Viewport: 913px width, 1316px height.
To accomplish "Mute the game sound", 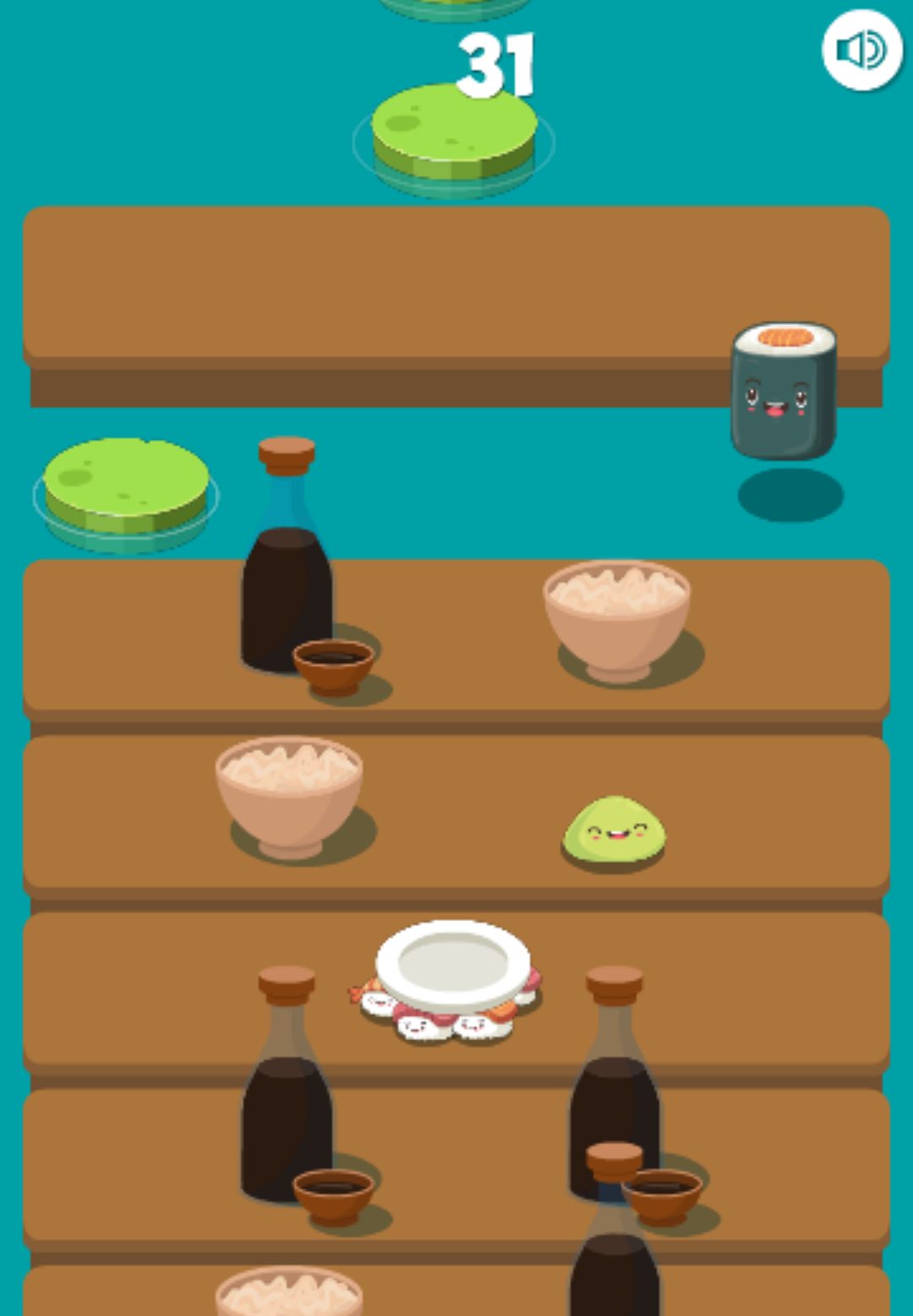I will click(x=861, y=50).
